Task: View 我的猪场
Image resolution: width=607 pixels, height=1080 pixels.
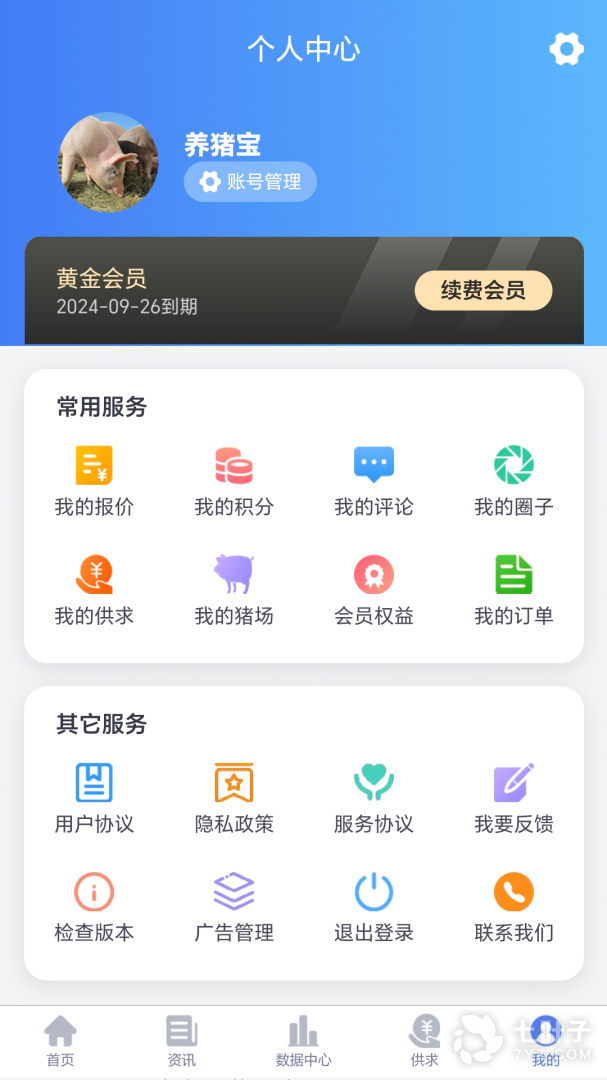Action: coord(234,590)
